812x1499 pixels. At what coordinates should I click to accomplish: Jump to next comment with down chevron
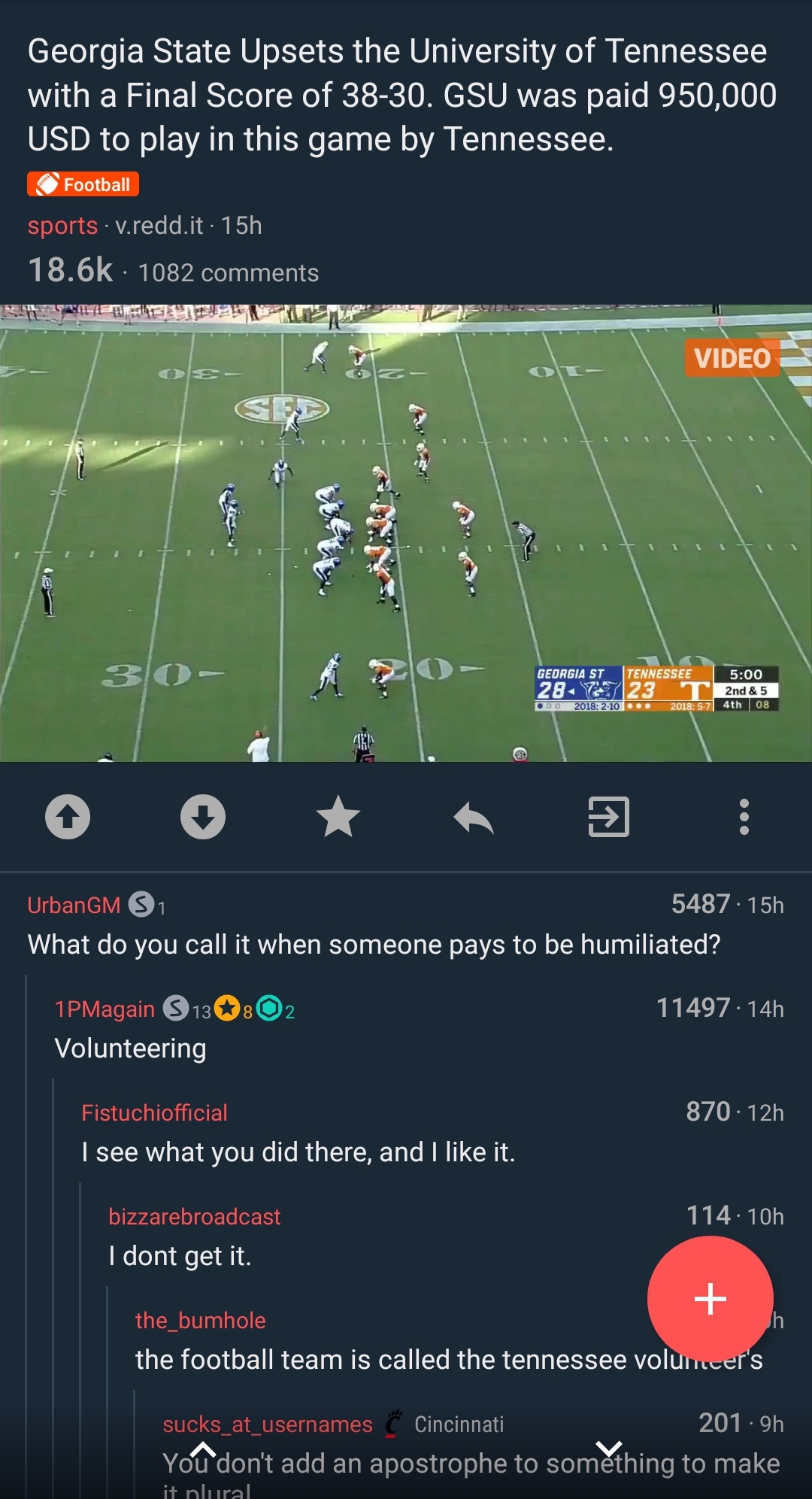[x=608, y=1449]
